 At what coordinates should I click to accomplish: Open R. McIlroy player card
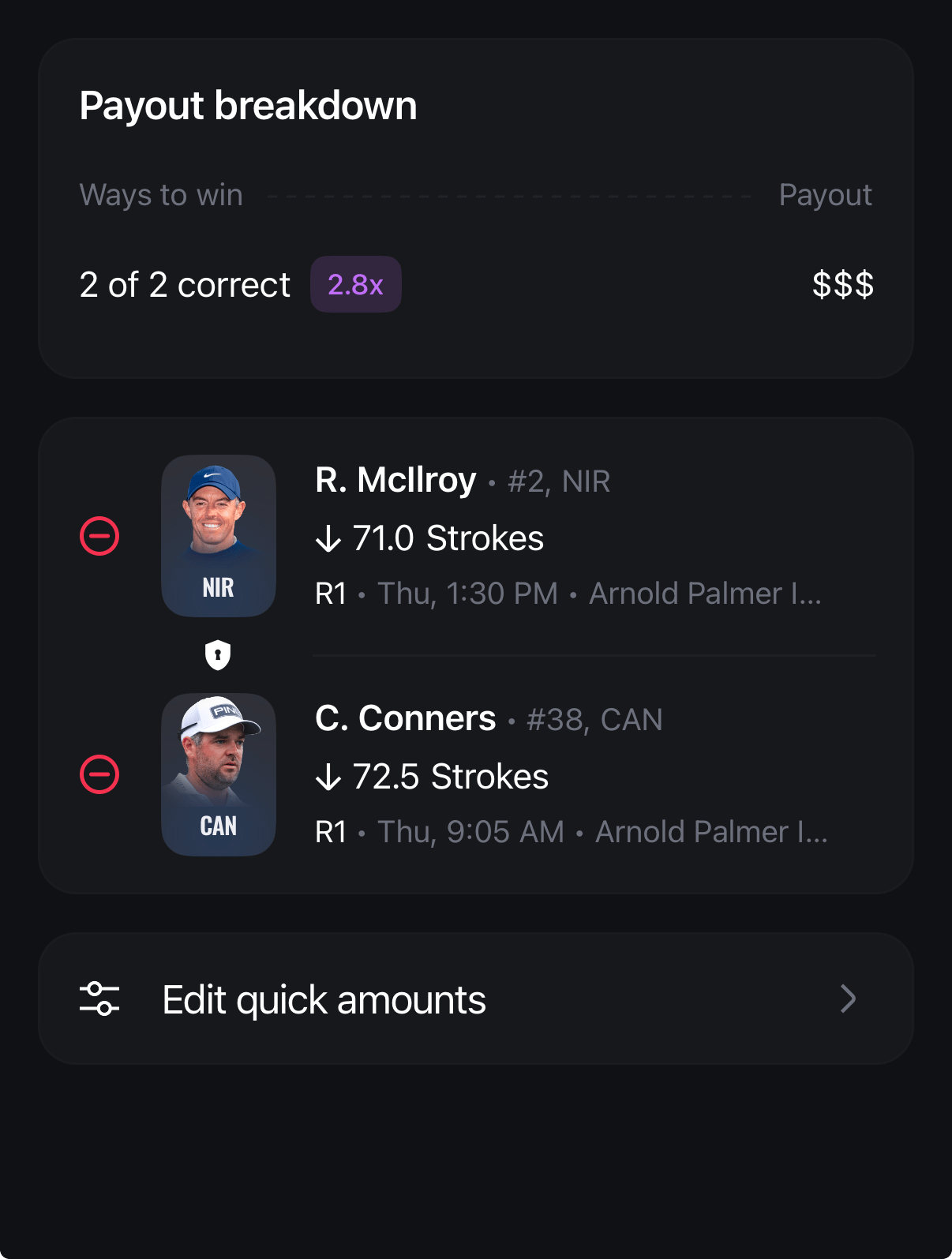click(219, 536)
